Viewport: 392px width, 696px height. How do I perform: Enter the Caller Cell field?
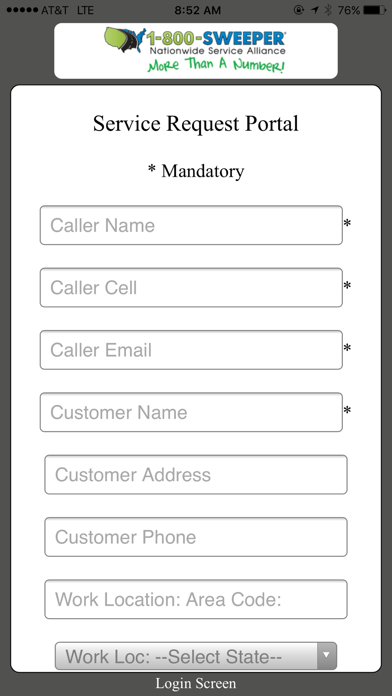[x=191, y=288]
